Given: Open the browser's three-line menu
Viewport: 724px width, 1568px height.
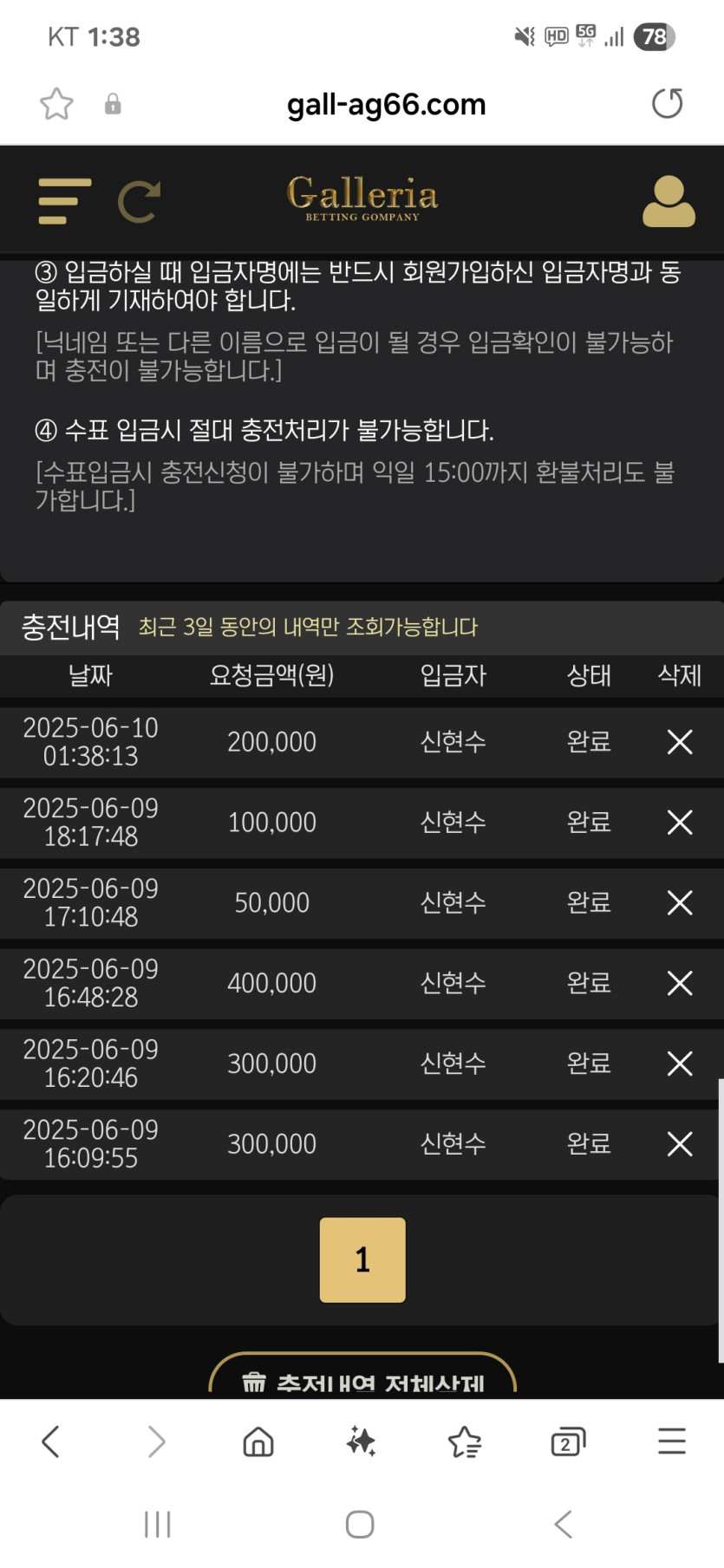Looking at the screenshot, I should 672,1441.
